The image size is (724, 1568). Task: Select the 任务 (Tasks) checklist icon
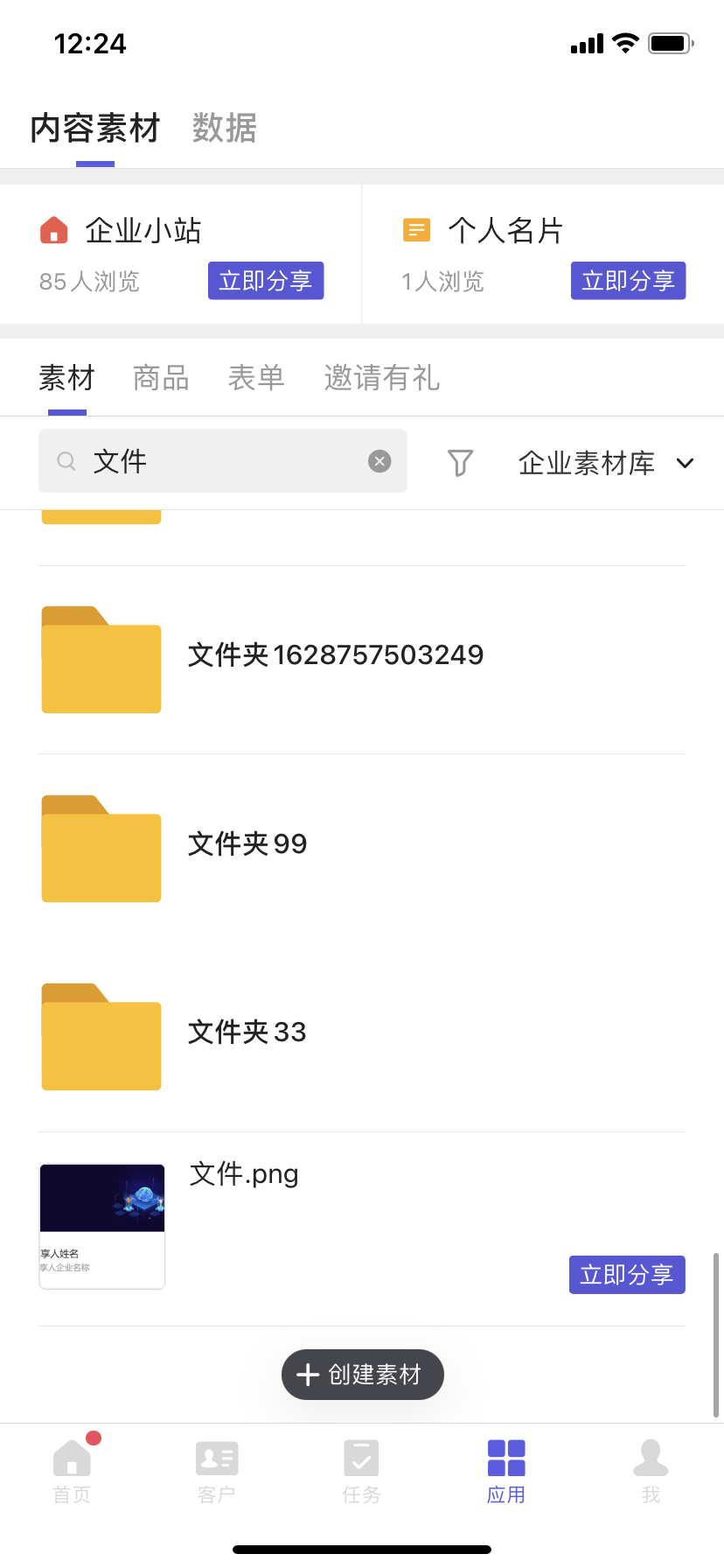tap(361, 1457)
